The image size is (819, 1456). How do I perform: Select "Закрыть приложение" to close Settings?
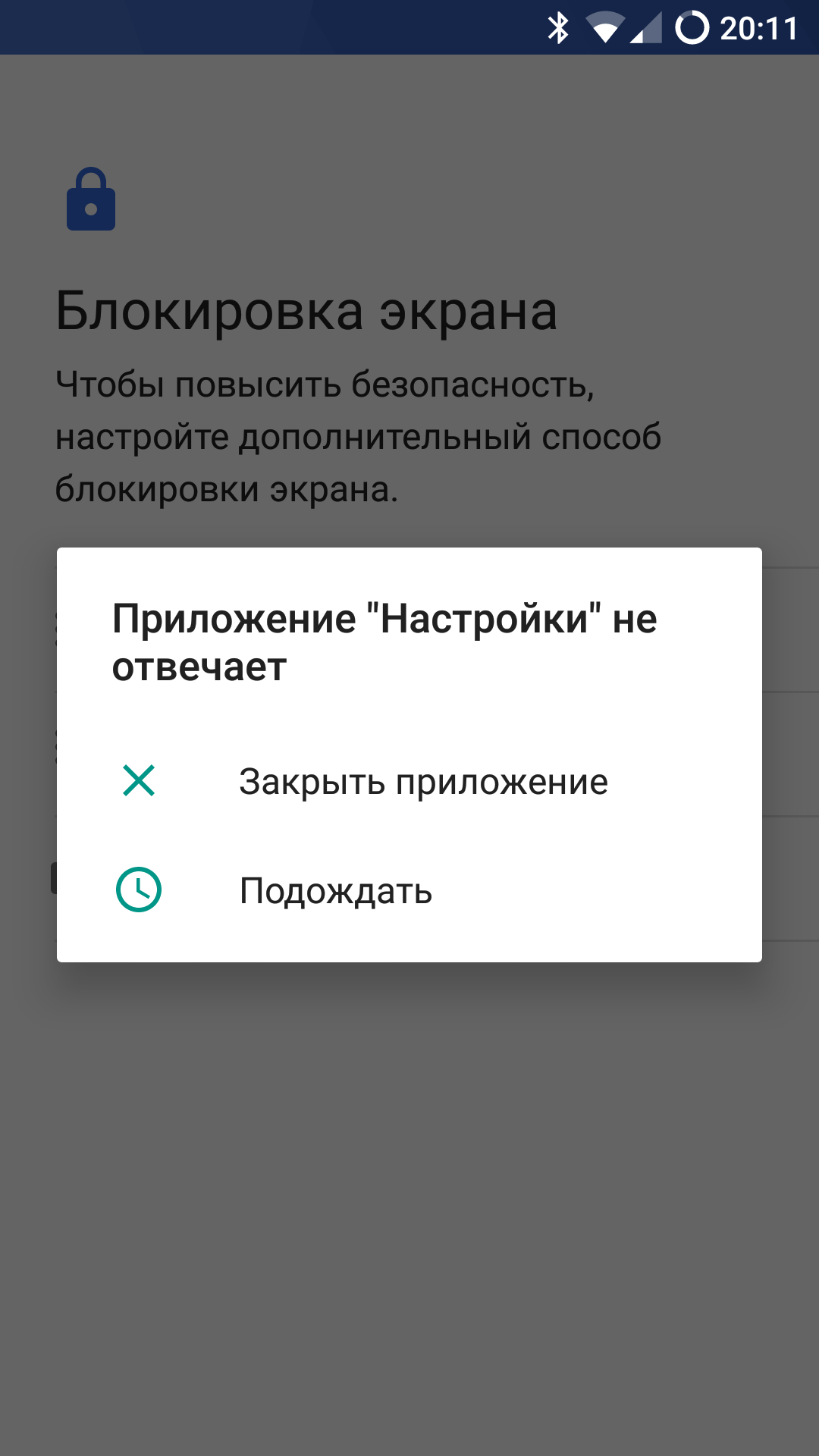[x=409, y=781]
